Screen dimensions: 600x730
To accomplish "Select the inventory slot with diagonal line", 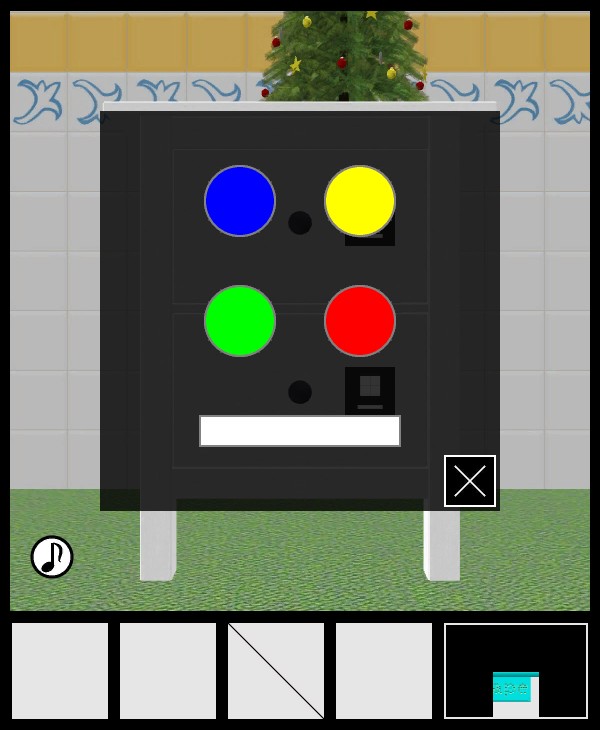I will coord(276,671).
